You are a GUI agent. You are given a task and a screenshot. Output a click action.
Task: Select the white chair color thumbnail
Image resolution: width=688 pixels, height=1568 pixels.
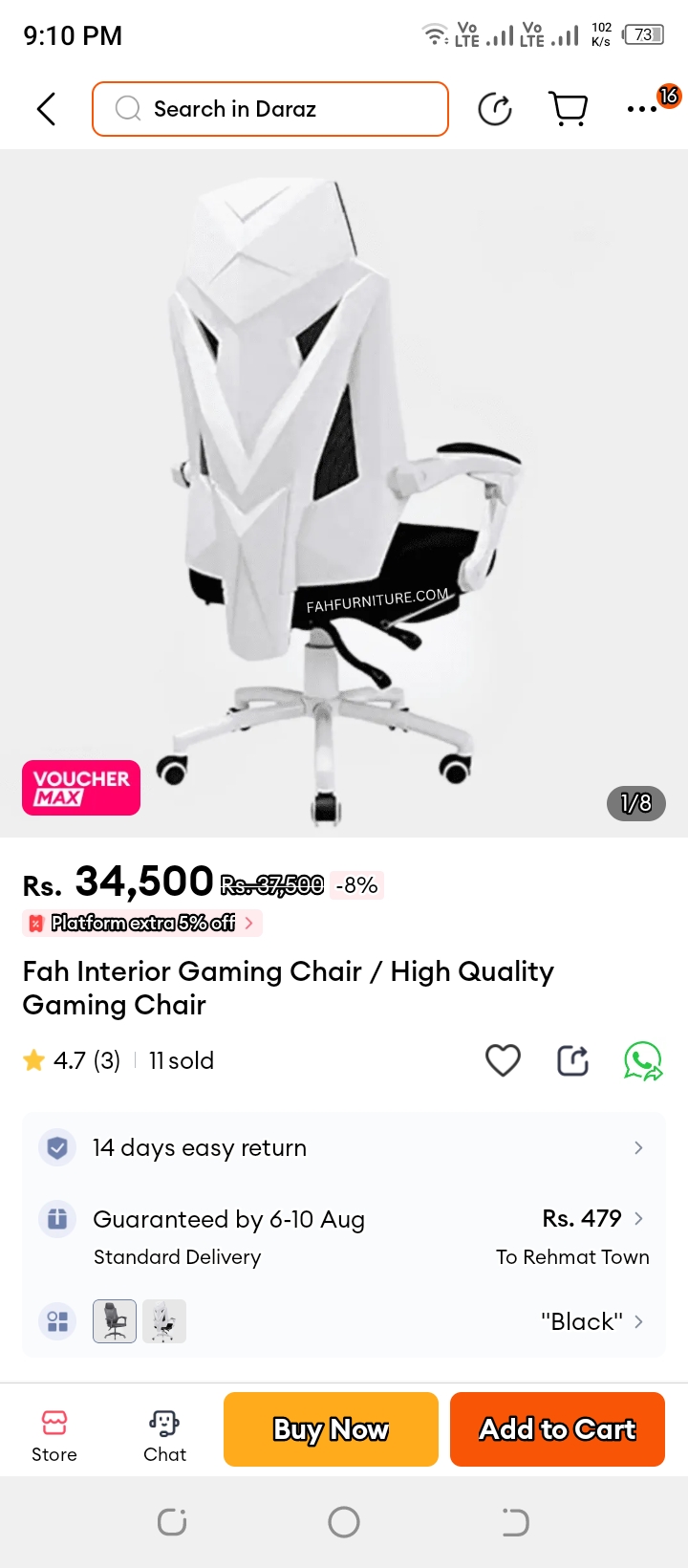coord(164,1321)
